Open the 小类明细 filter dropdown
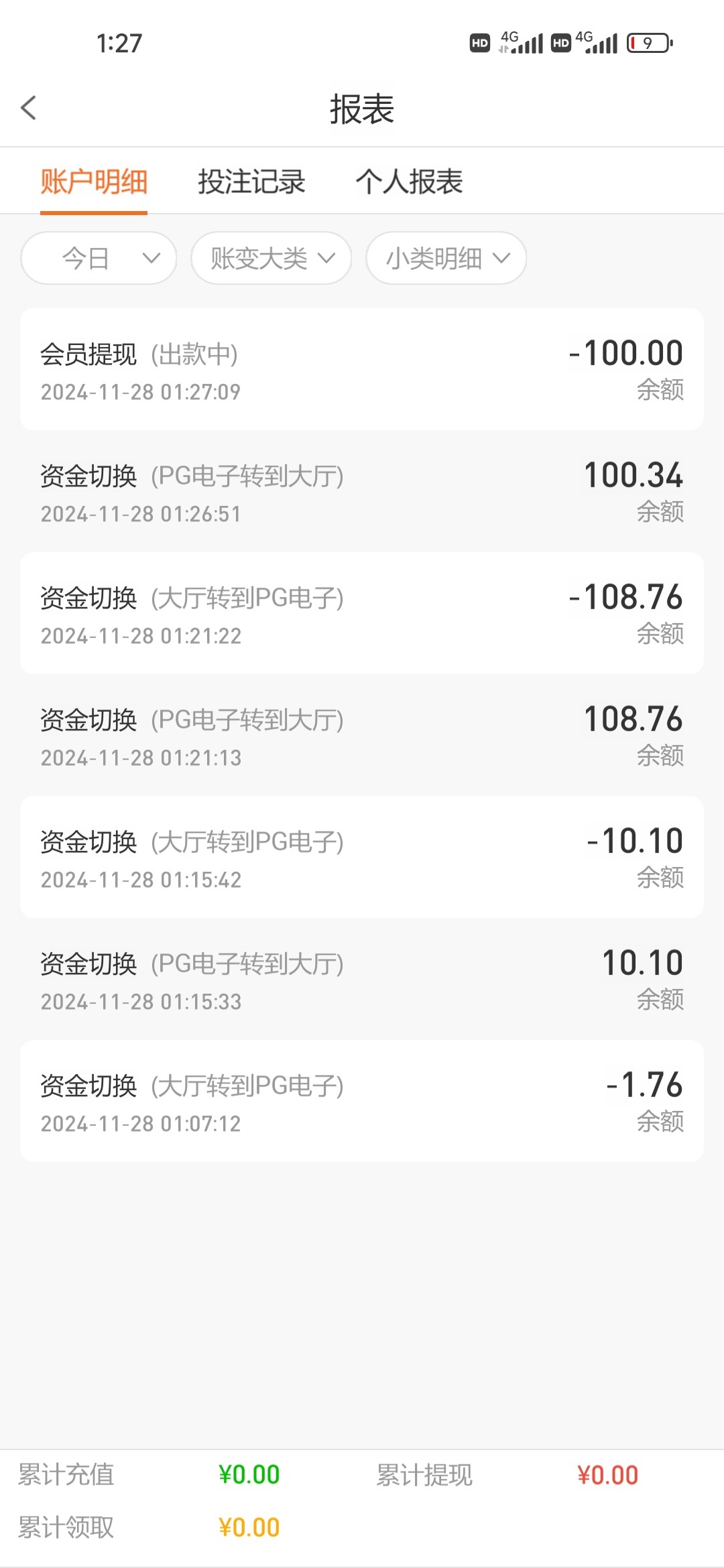The height and width of the screenshot is (1568, 724). (446, 258)
